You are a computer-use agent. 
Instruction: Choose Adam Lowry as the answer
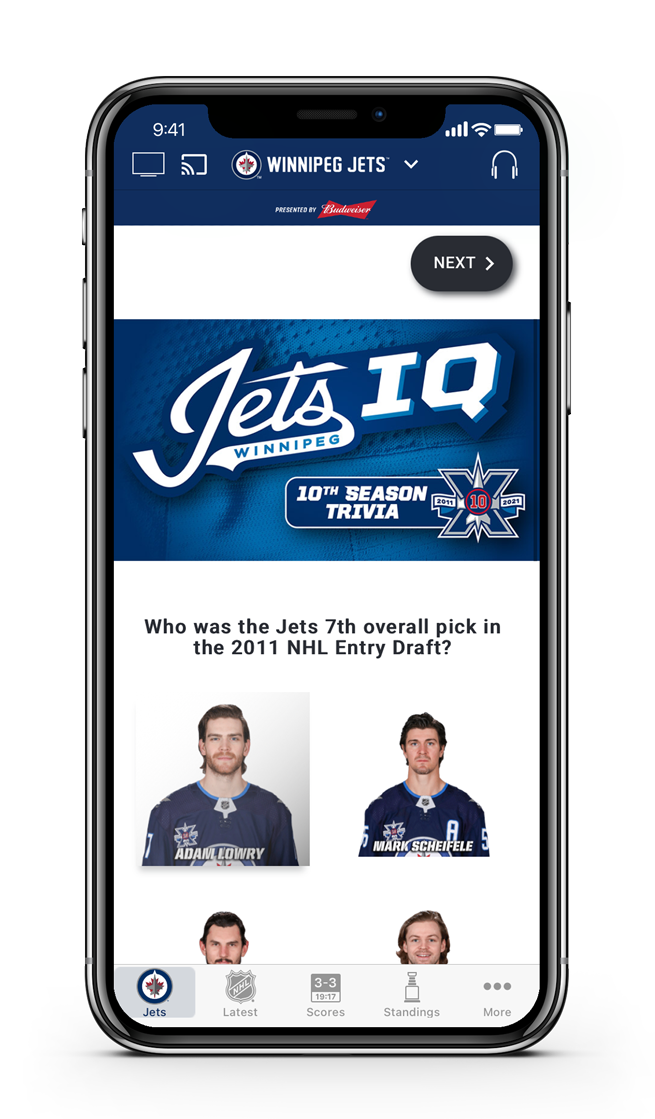tap(225, 779)
